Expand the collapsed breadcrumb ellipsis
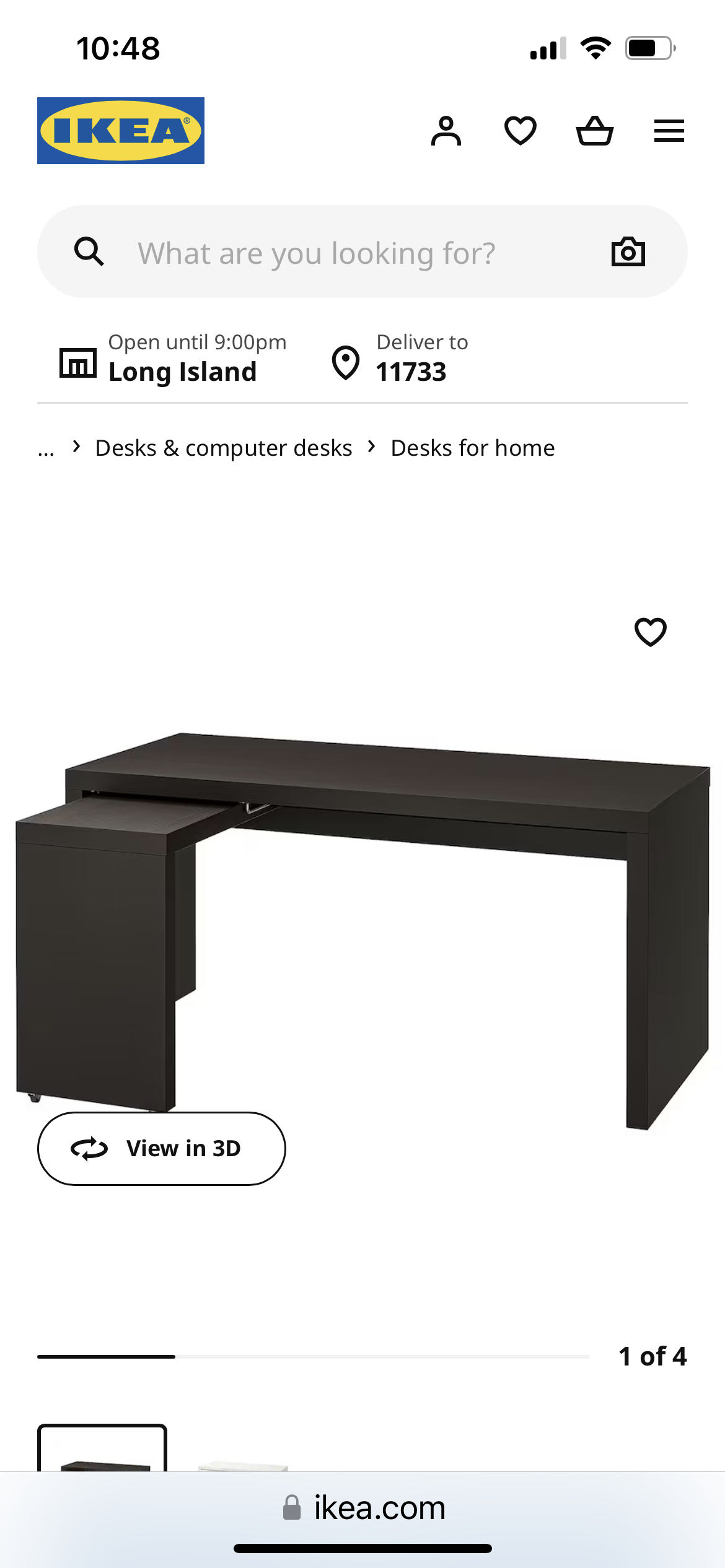The height and width of the screenshot is (1568, 725). click(x=46, y=449)
